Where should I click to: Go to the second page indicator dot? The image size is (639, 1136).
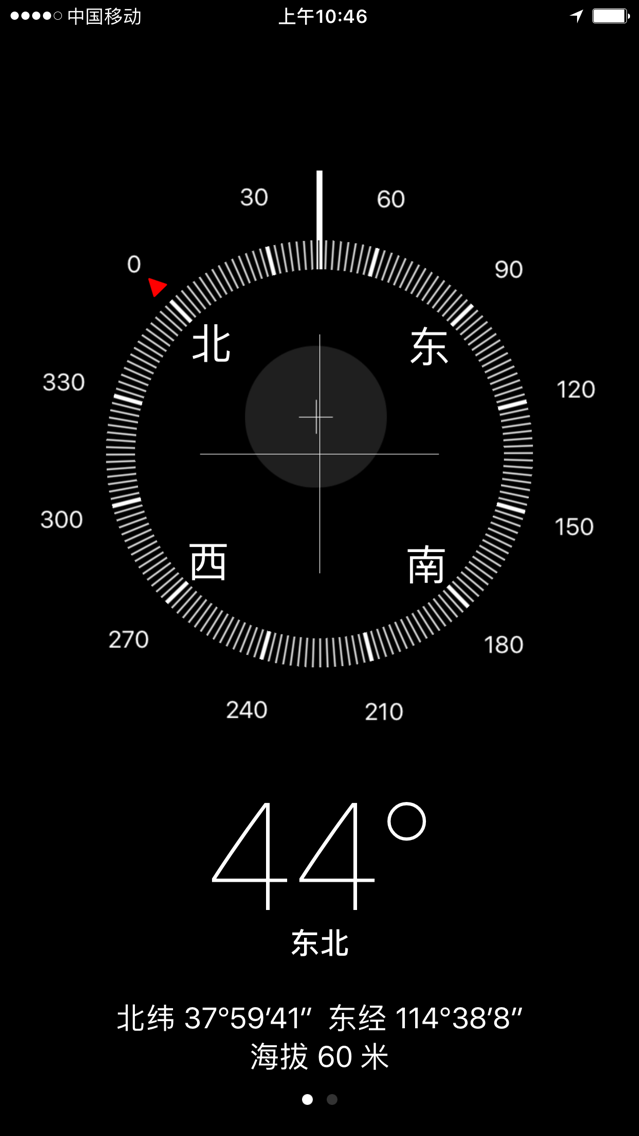(332, 1099)
